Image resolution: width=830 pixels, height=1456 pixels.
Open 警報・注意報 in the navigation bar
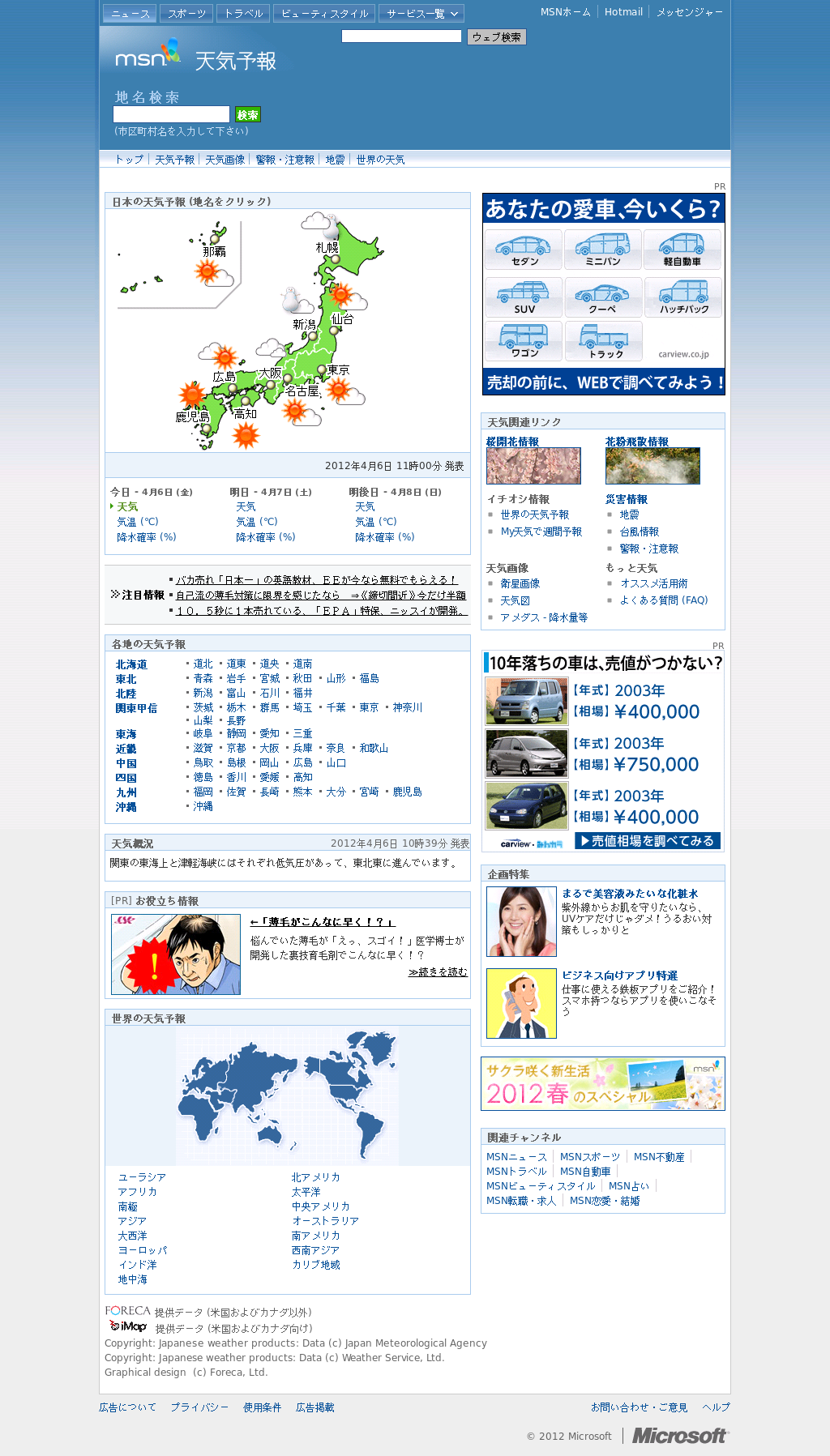pos(285,160)
